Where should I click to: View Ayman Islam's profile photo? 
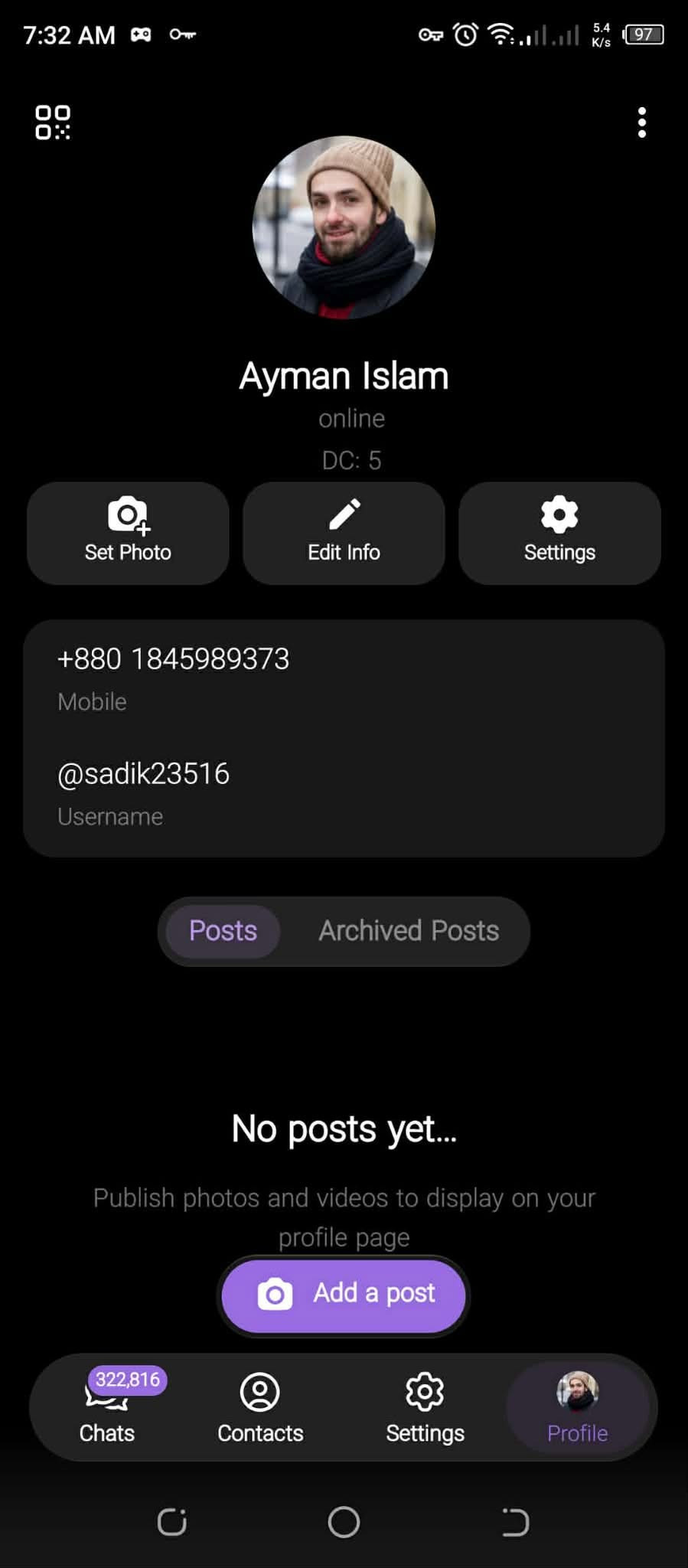point(344,227)
